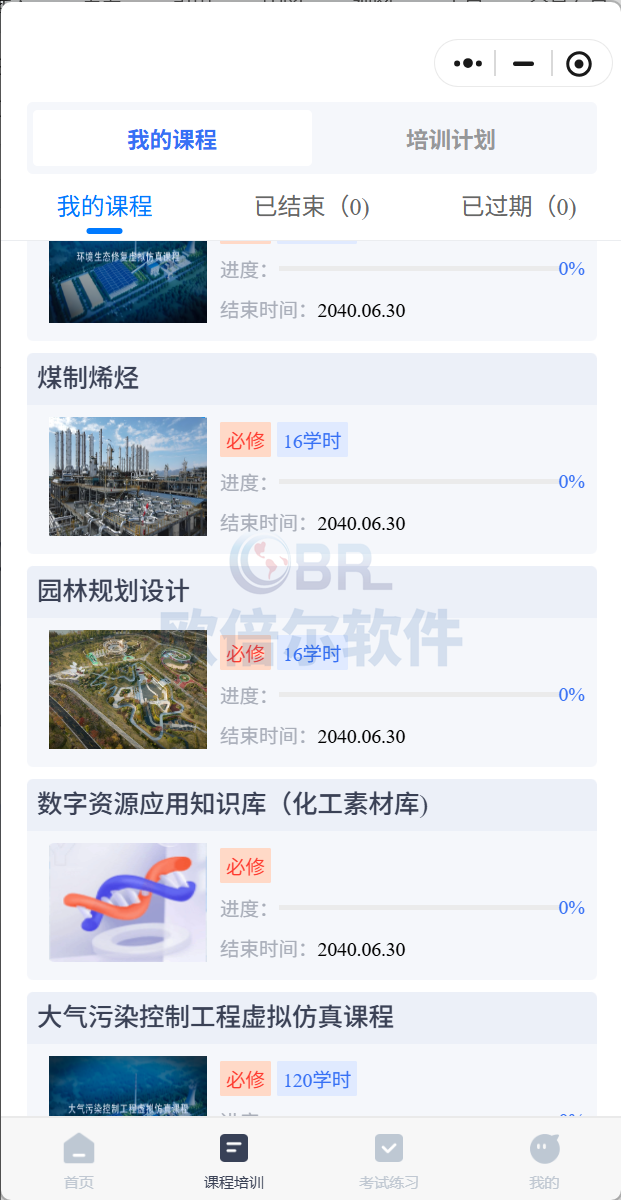Switch to the 考试练习 tab
This screenshot has width=621, height=1200.
[x=389, y=1160]
